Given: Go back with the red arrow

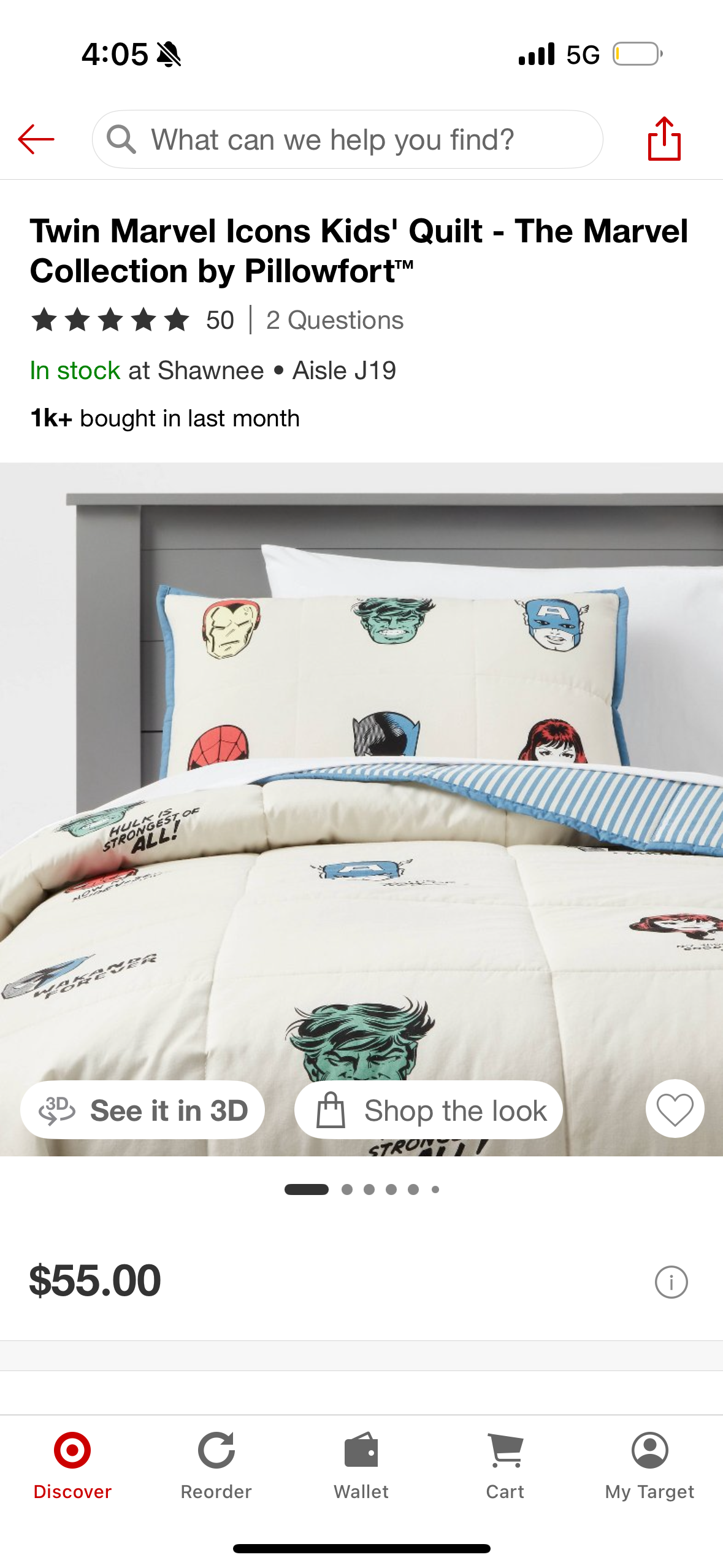Looking at the screenshot, I should [x=36, y=140].
